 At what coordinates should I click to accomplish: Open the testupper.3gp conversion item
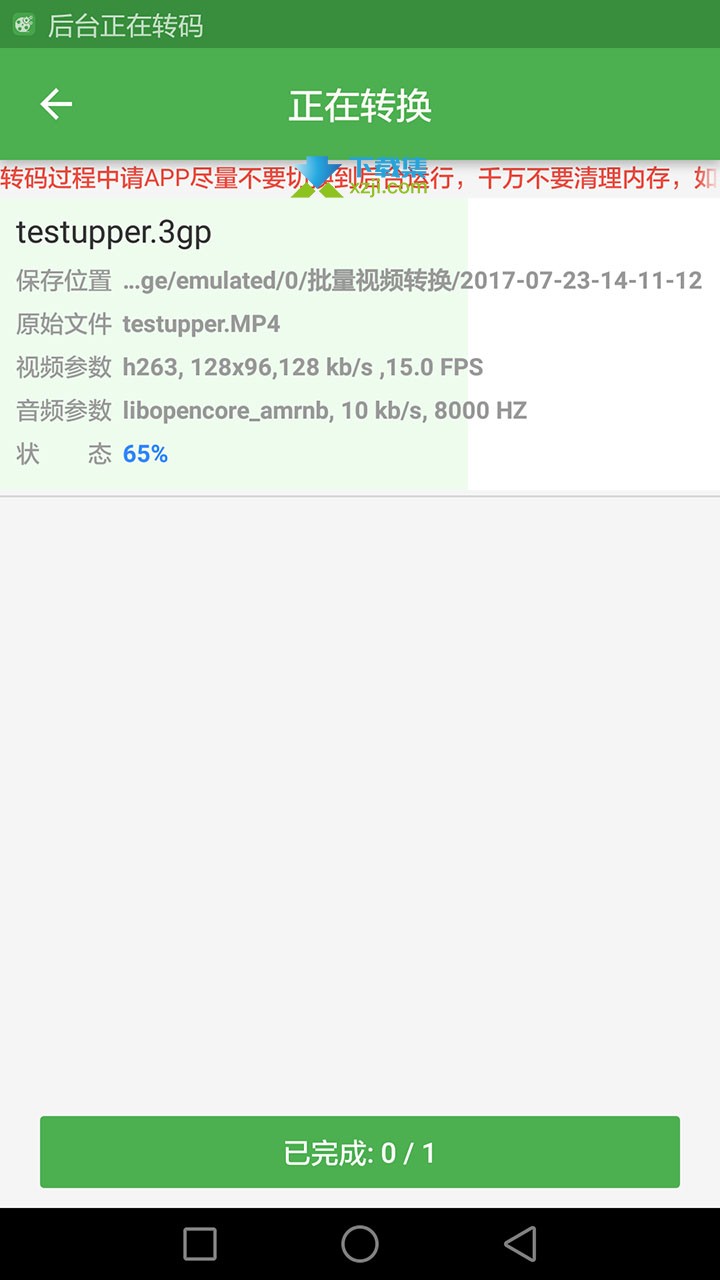point(360,345)
